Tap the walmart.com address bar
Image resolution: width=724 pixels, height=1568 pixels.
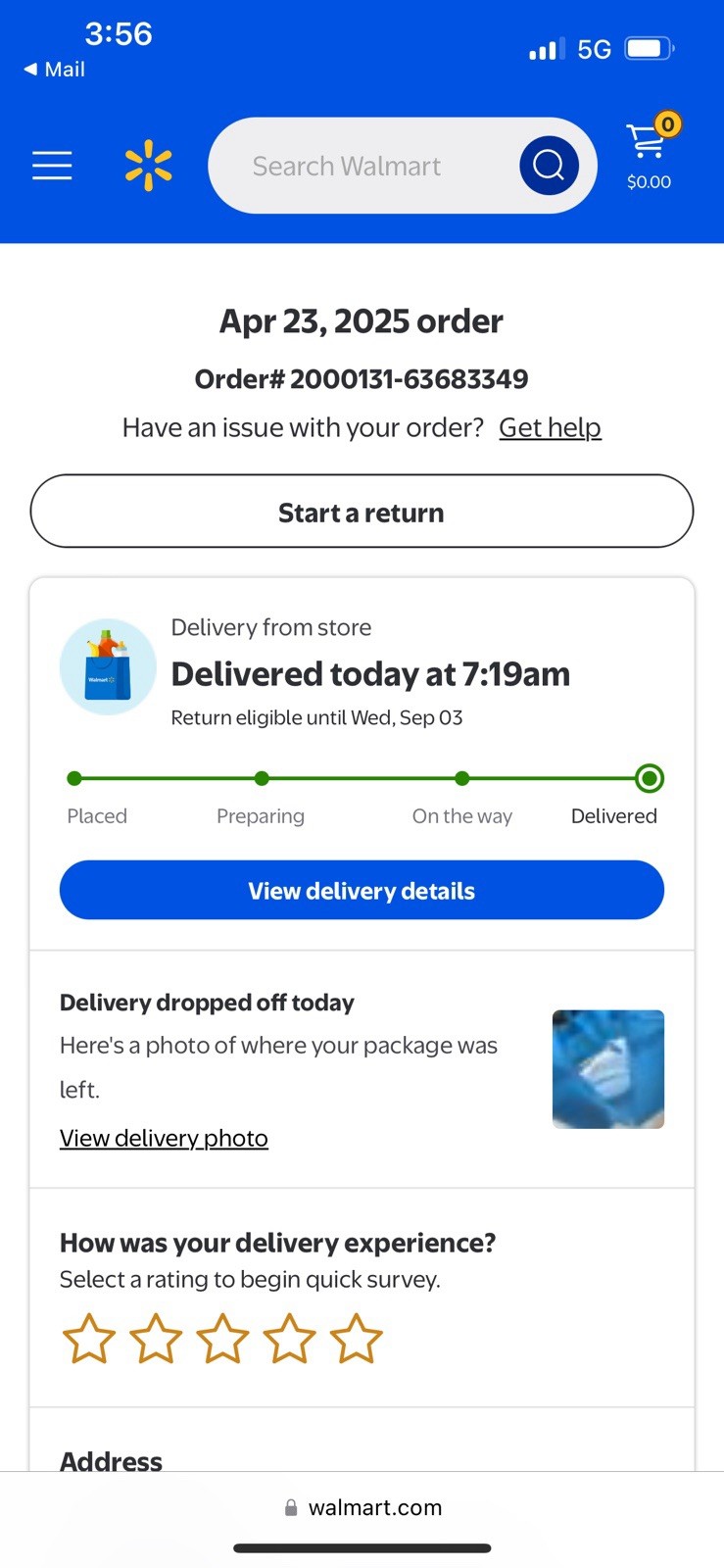point(362,1507)
